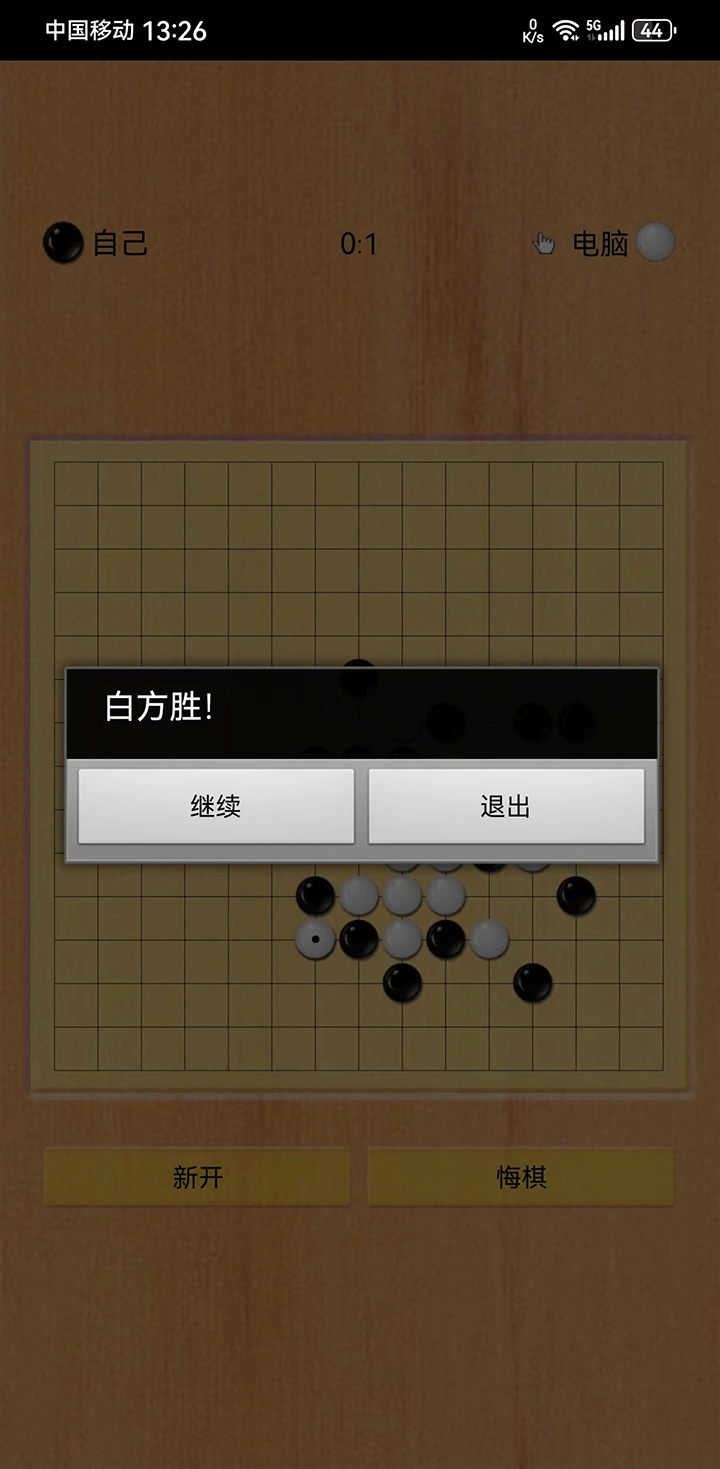This screenshot has height=1469, width=720.
Task: Tap 退出 to exit the game
Action: click(x=506, y=806)
